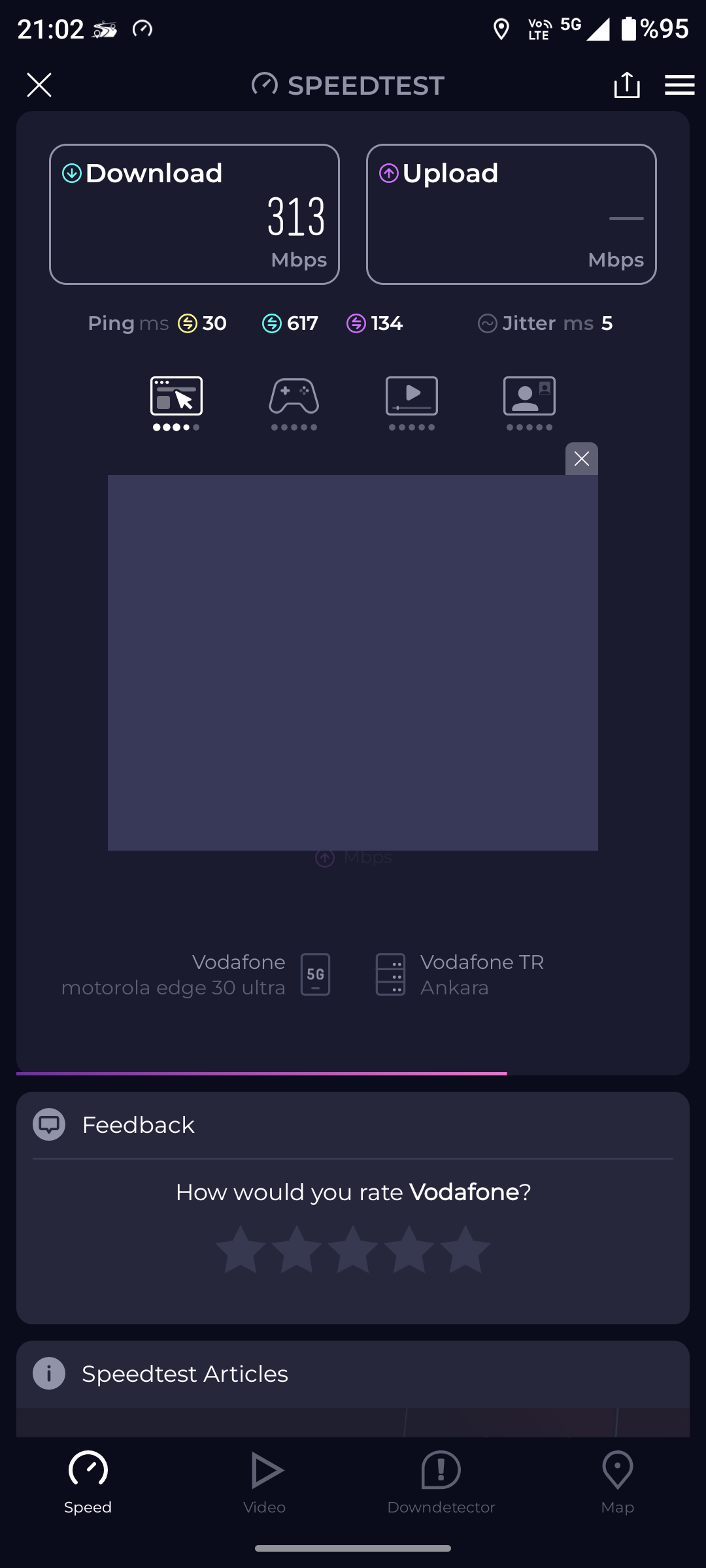Select the web browsing experience icon
The image size is (706, 1568).
pos(176,396)
